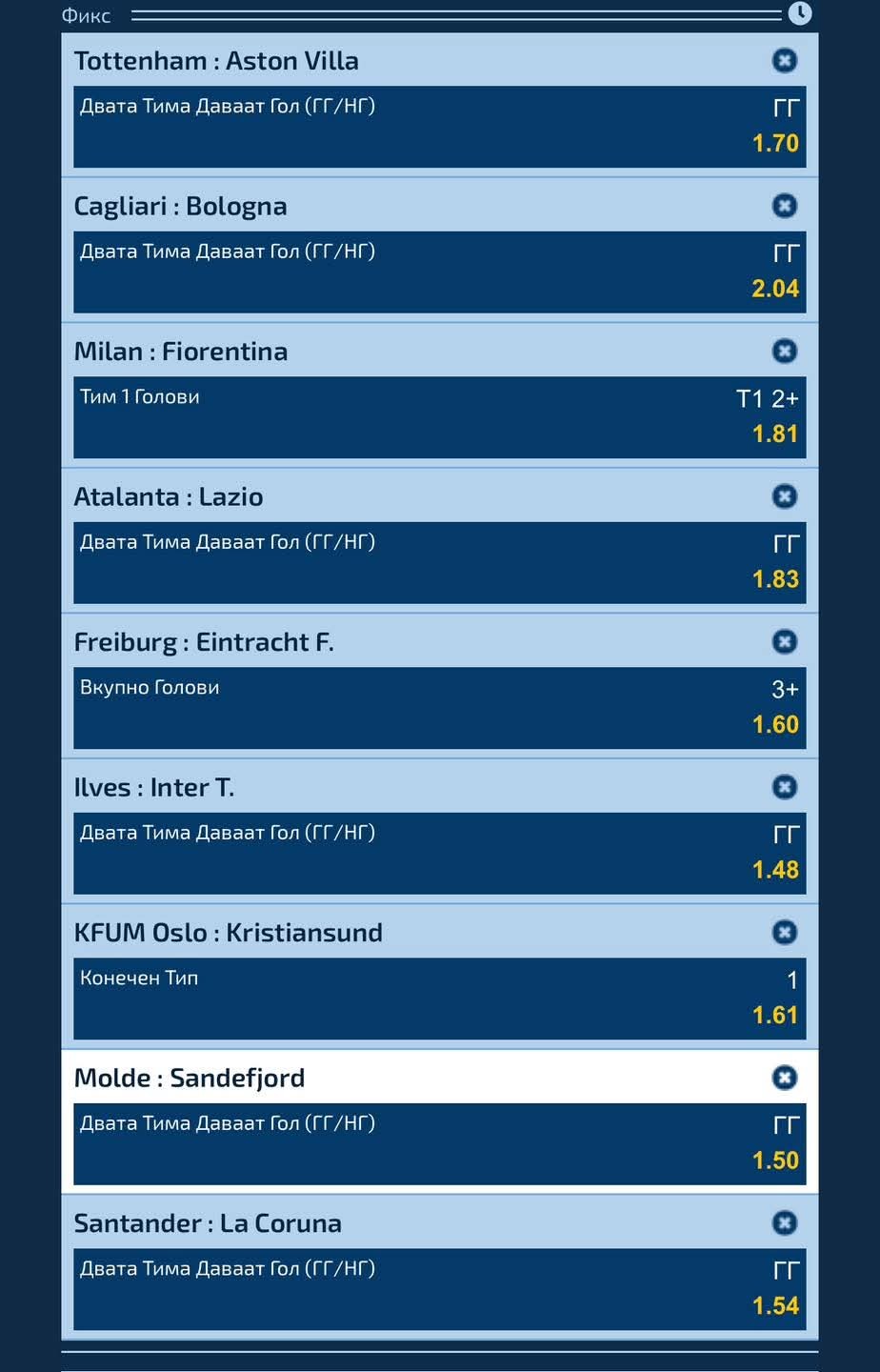This screenshot has height=1372, width=880.
Task: Delete KFUM Oslo : Kristiansund from slip
Action: (x=784, y=933)
